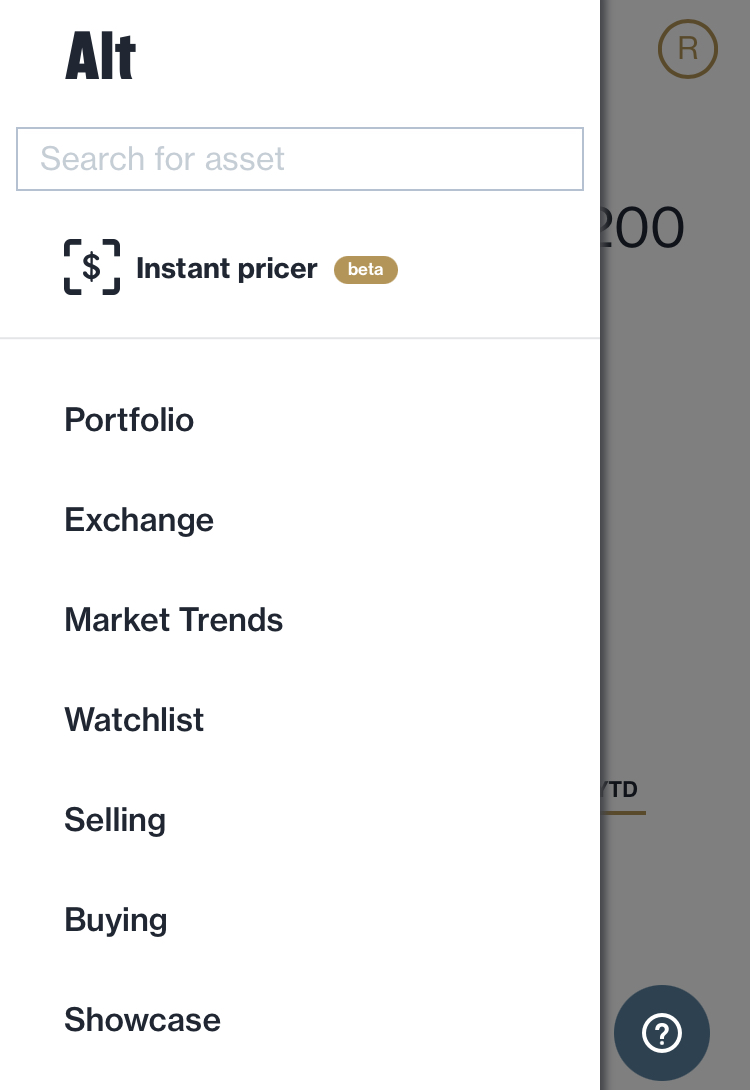Visit the Showcase page
750x1090 pixels.
click(x=142, y=1019)
